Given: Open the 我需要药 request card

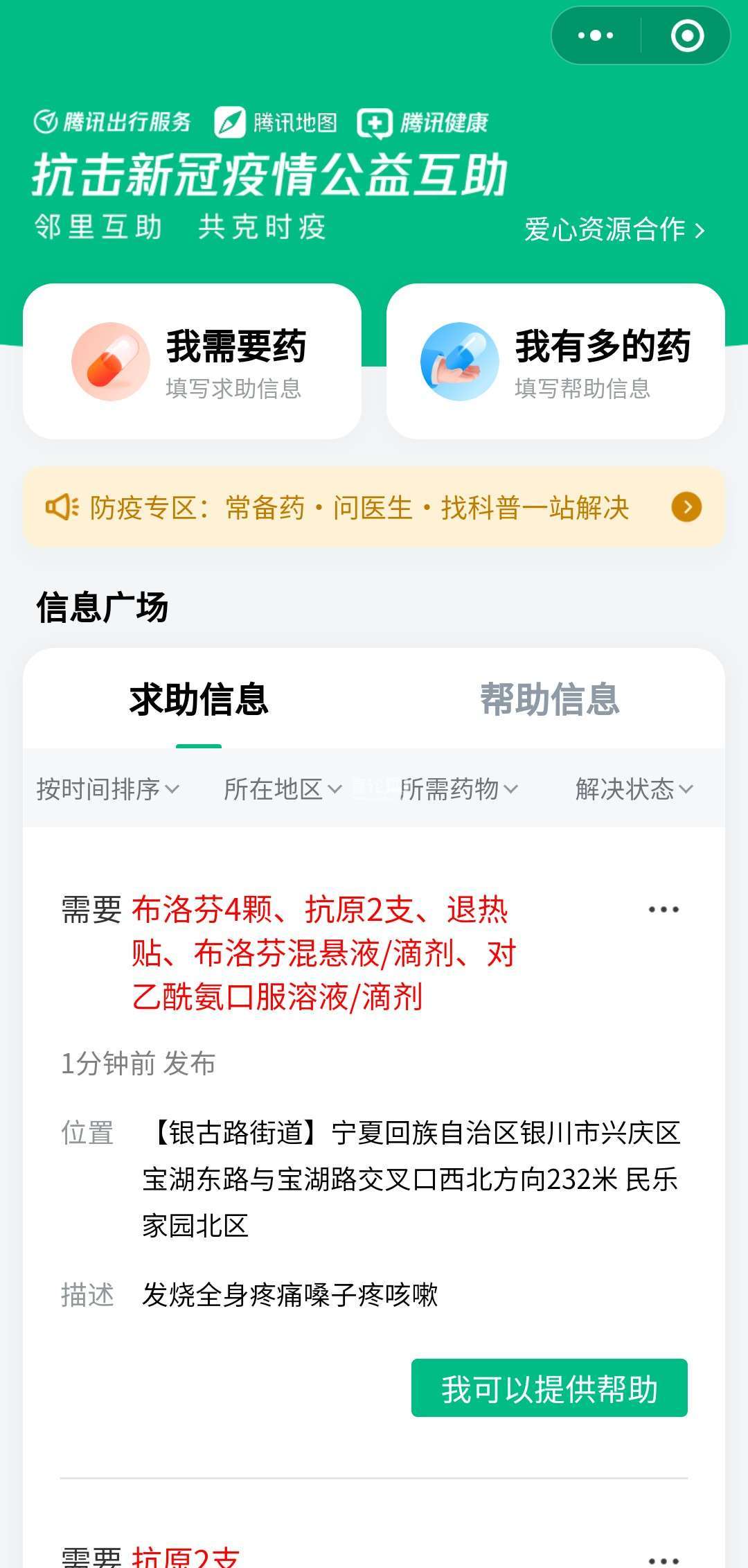Looking at the screenshot, I should click(193, 361).
